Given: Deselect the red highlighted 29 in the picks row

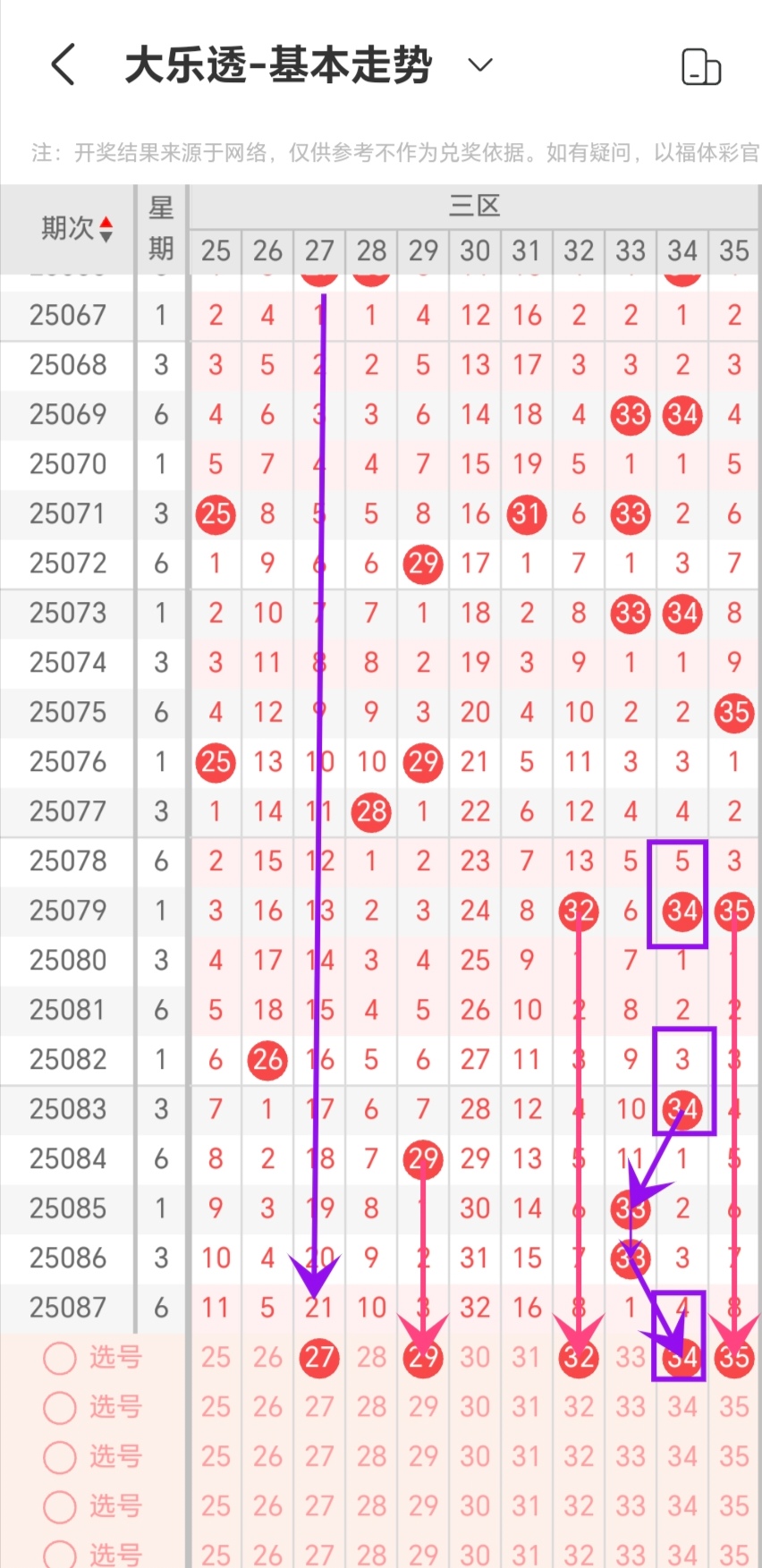Looking at the screenshot, I should (x=423, y=1357).
